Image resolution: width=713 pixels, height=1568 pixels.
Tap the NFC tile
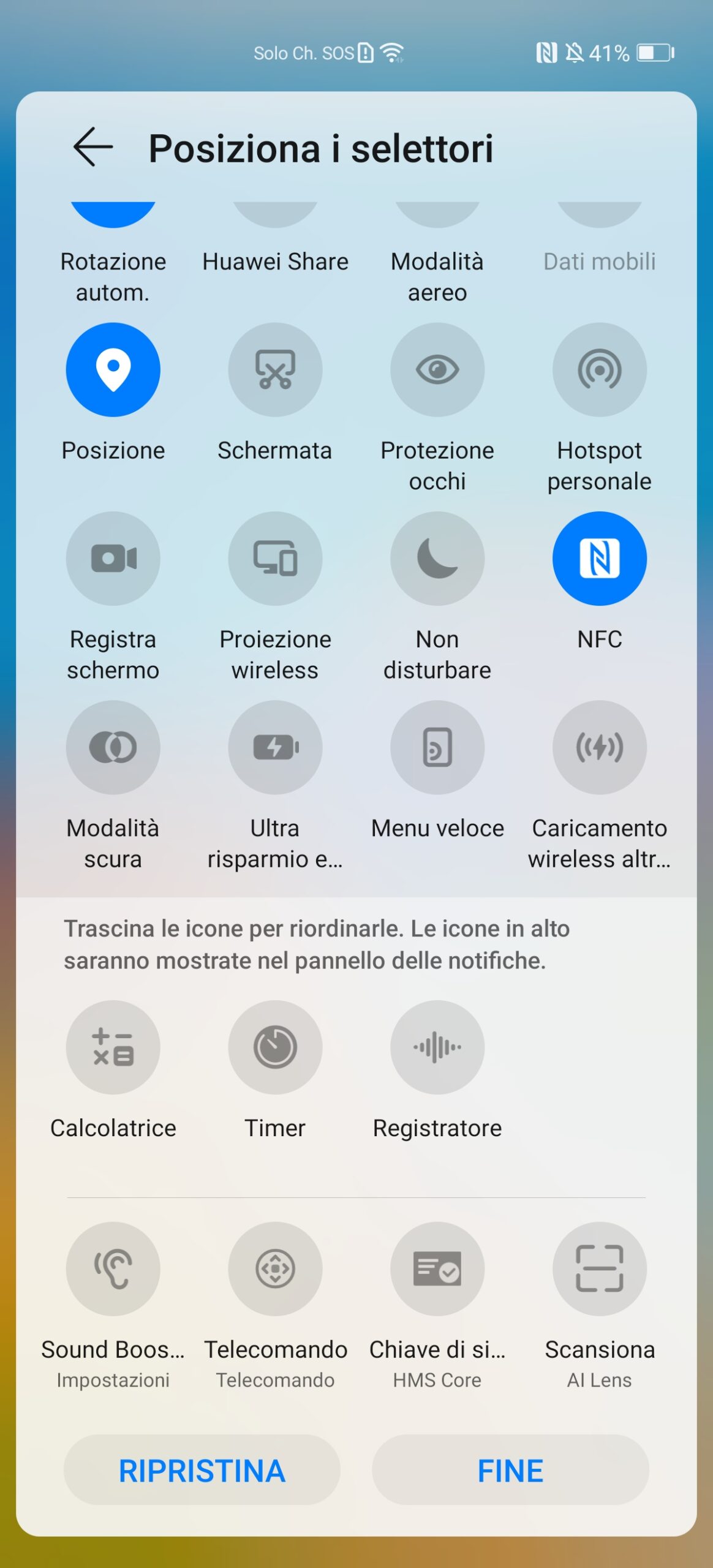pyautogui.click(x=599, y=559)
